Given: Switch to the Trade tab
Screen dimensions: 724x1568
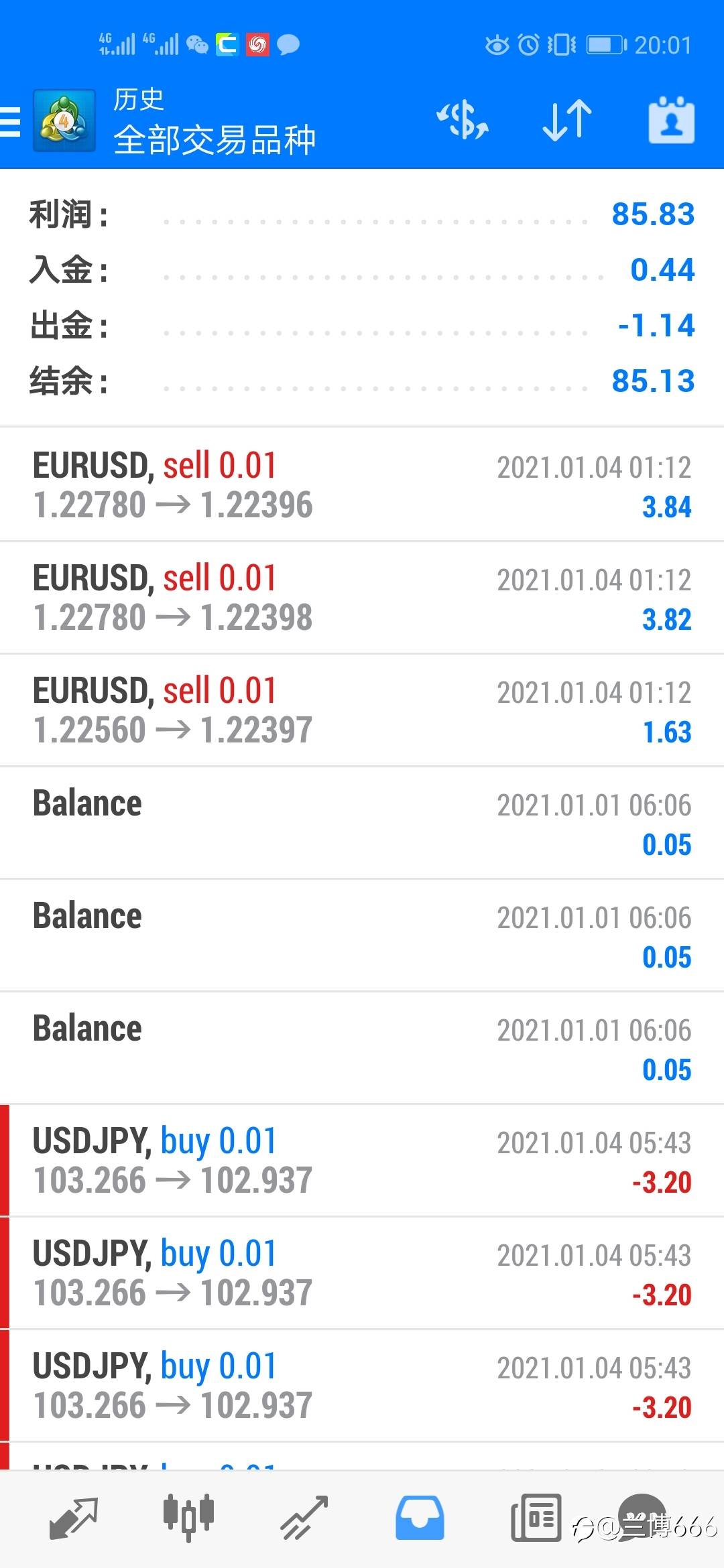Looking at the screenshot, I should (x=304, y=1518).
